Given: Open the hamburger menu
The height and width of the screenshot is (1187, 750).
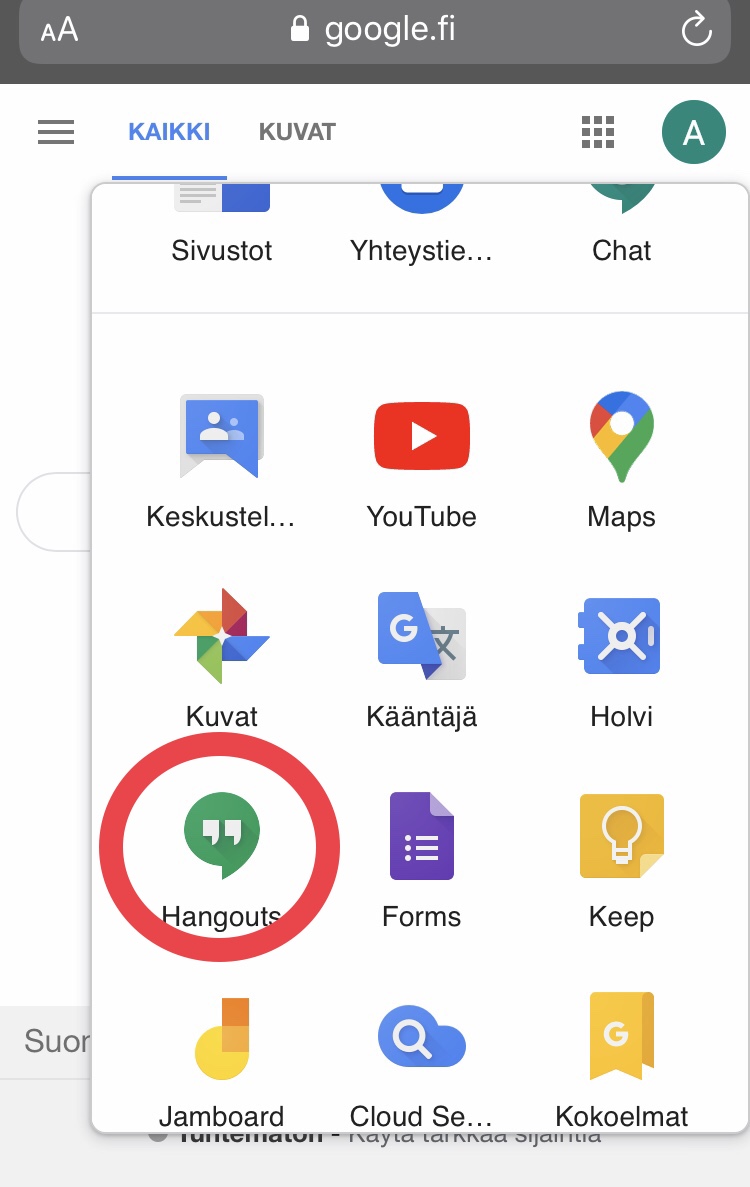Looking at the screenshot, I should pos(56,132).
